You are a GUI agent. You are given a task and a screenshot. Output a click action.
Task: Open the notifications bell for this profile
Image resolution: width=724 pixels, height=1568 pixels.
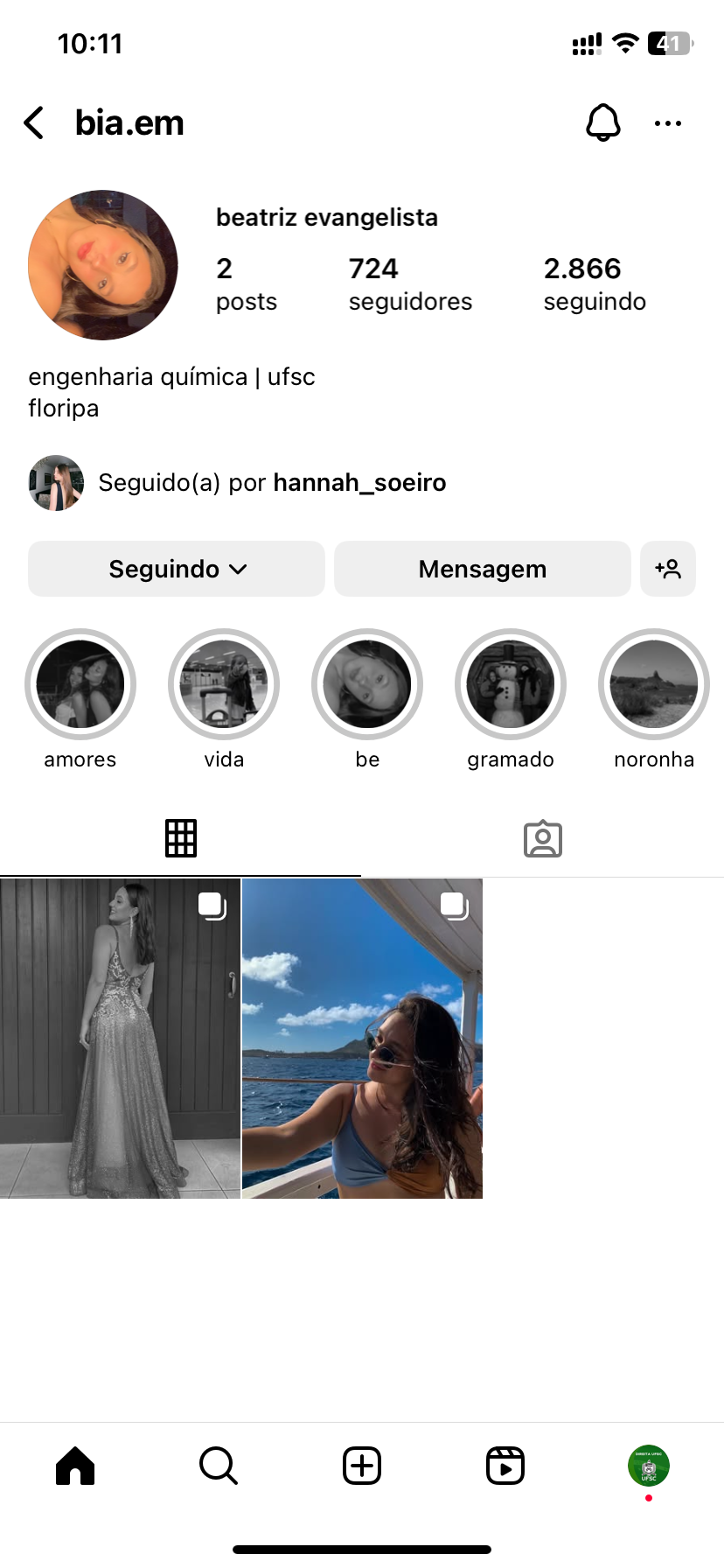[x=602, y=123]
